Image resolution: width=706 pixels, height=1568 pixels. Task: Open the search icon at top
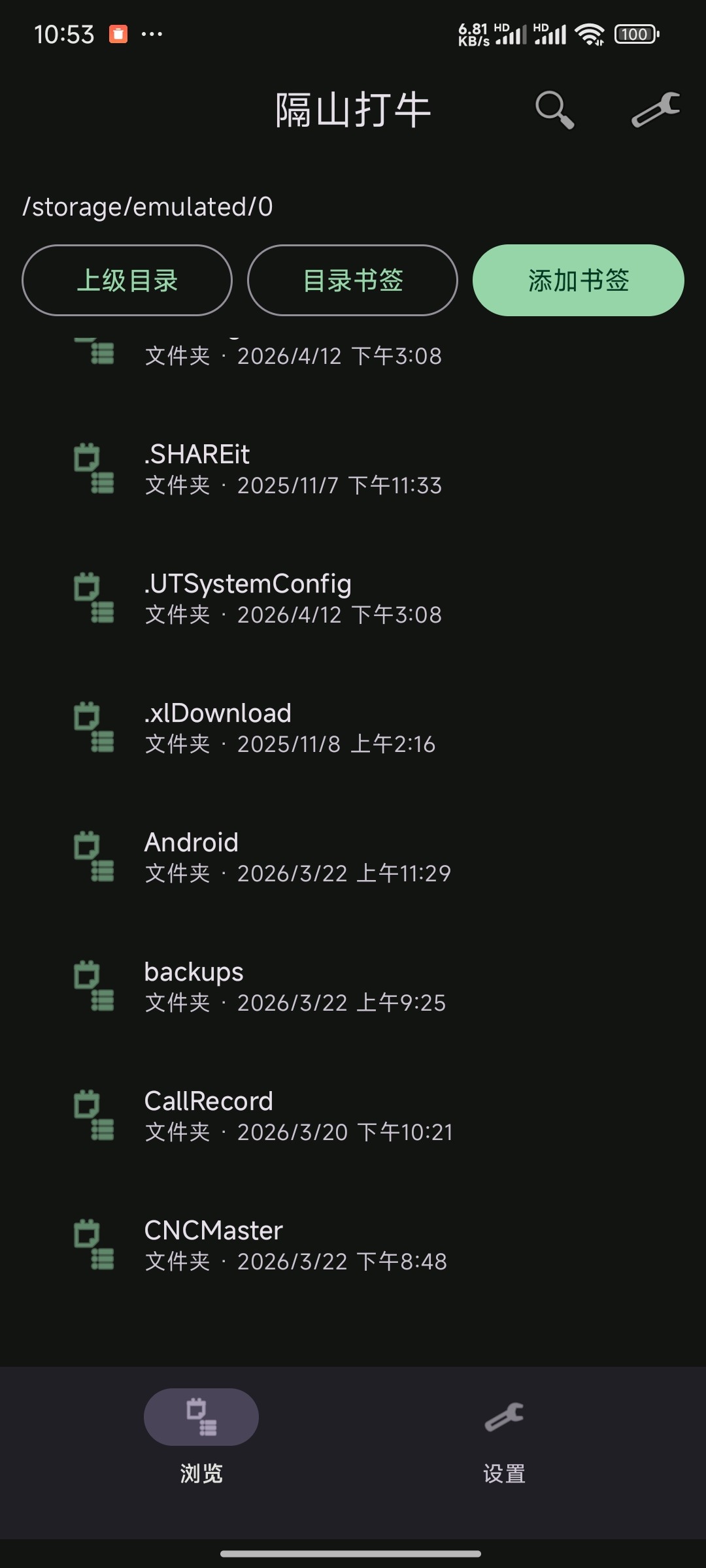(x=554, y=109)
